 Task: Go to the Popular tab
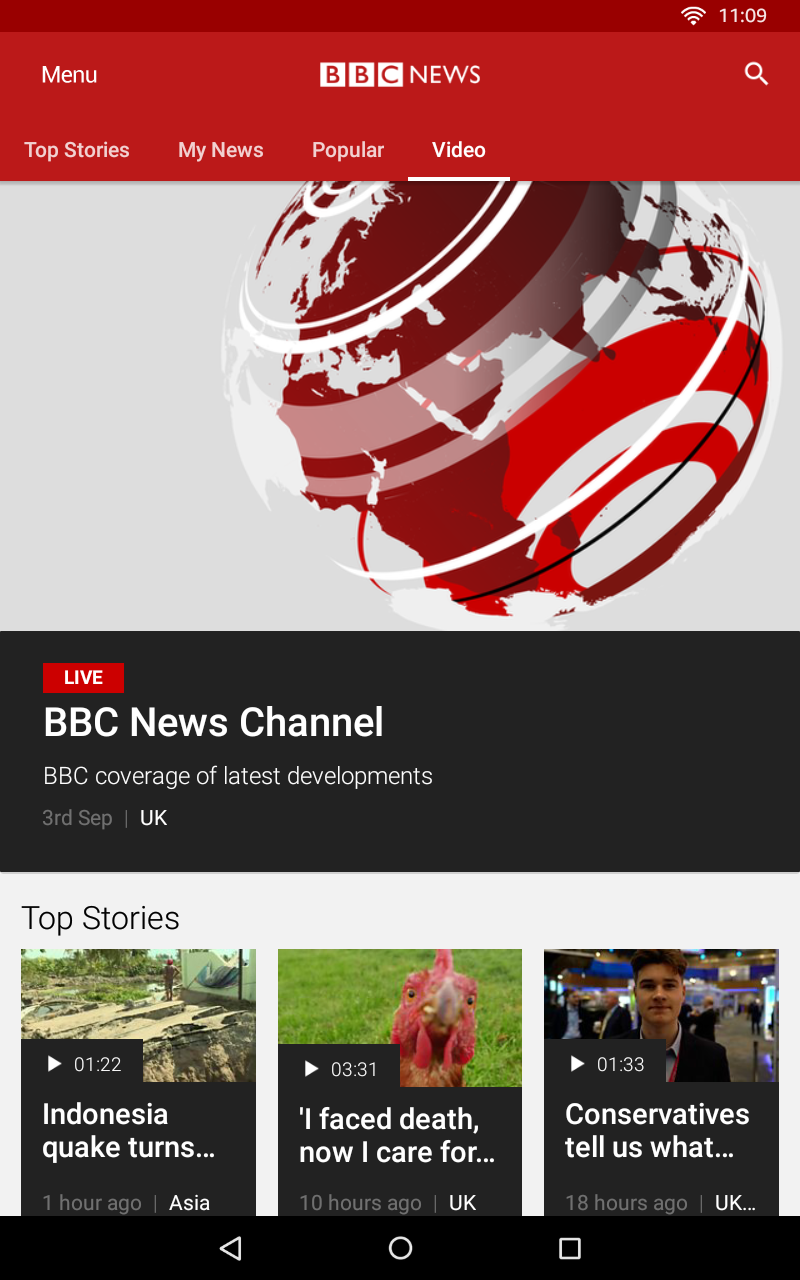(347, 150)
